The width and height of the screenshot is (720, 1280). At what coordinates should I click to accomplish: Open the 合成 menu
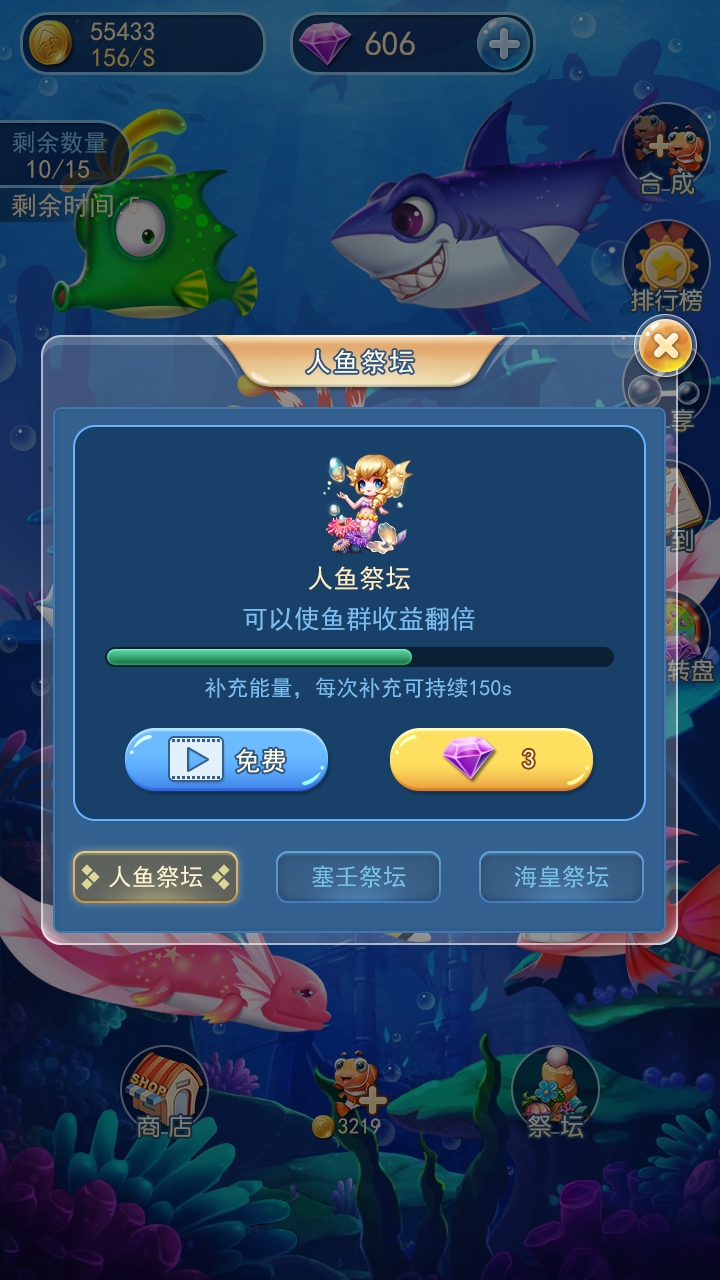click(666, 152)
